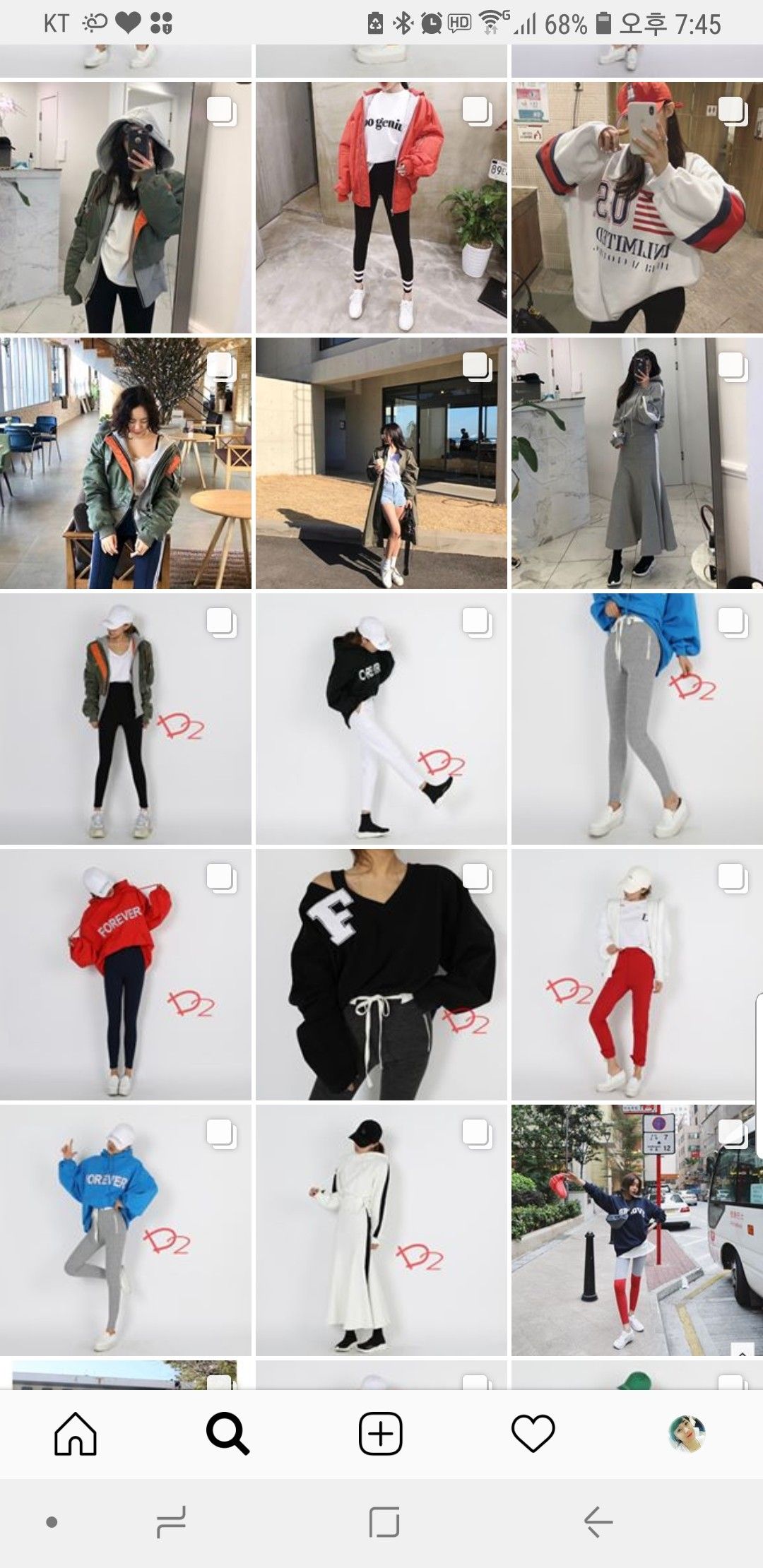763x1568 pixels.
Task: Open post with red jogger pants
Action: pyautogui.click(x=637, y=975)
